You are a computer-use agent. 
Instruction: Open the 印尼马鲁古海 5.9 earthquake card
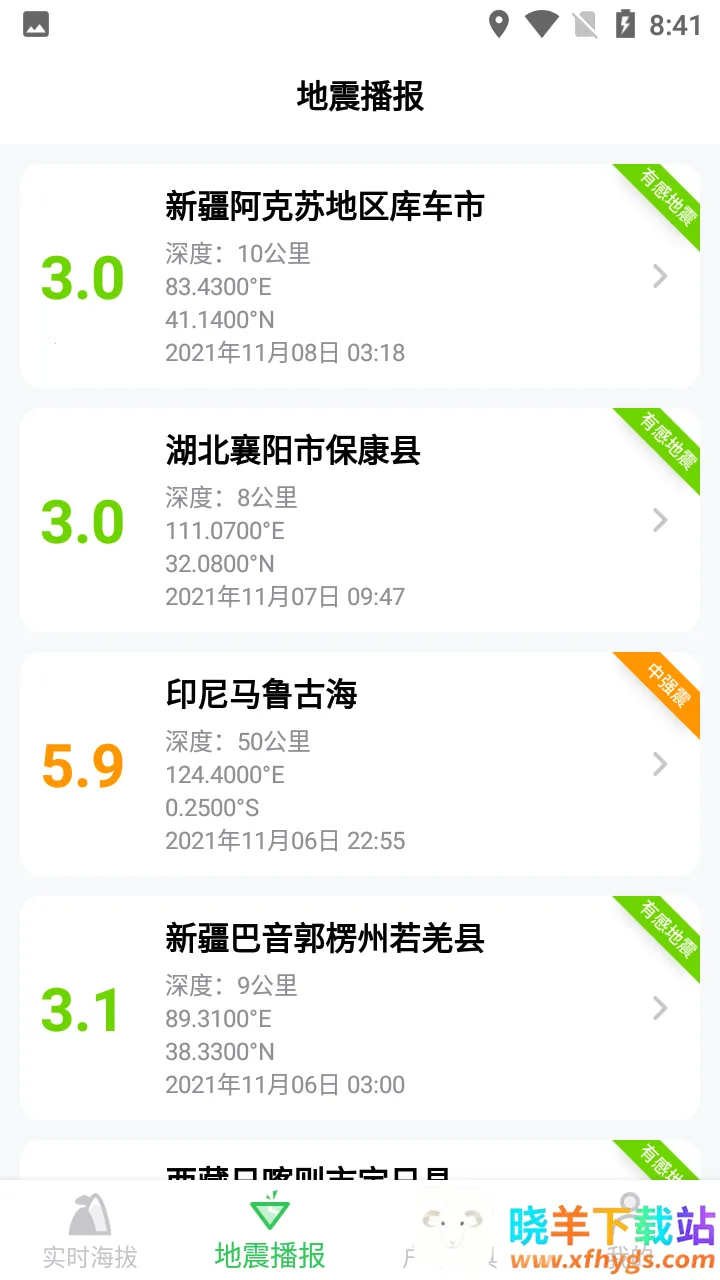(360, 764)
